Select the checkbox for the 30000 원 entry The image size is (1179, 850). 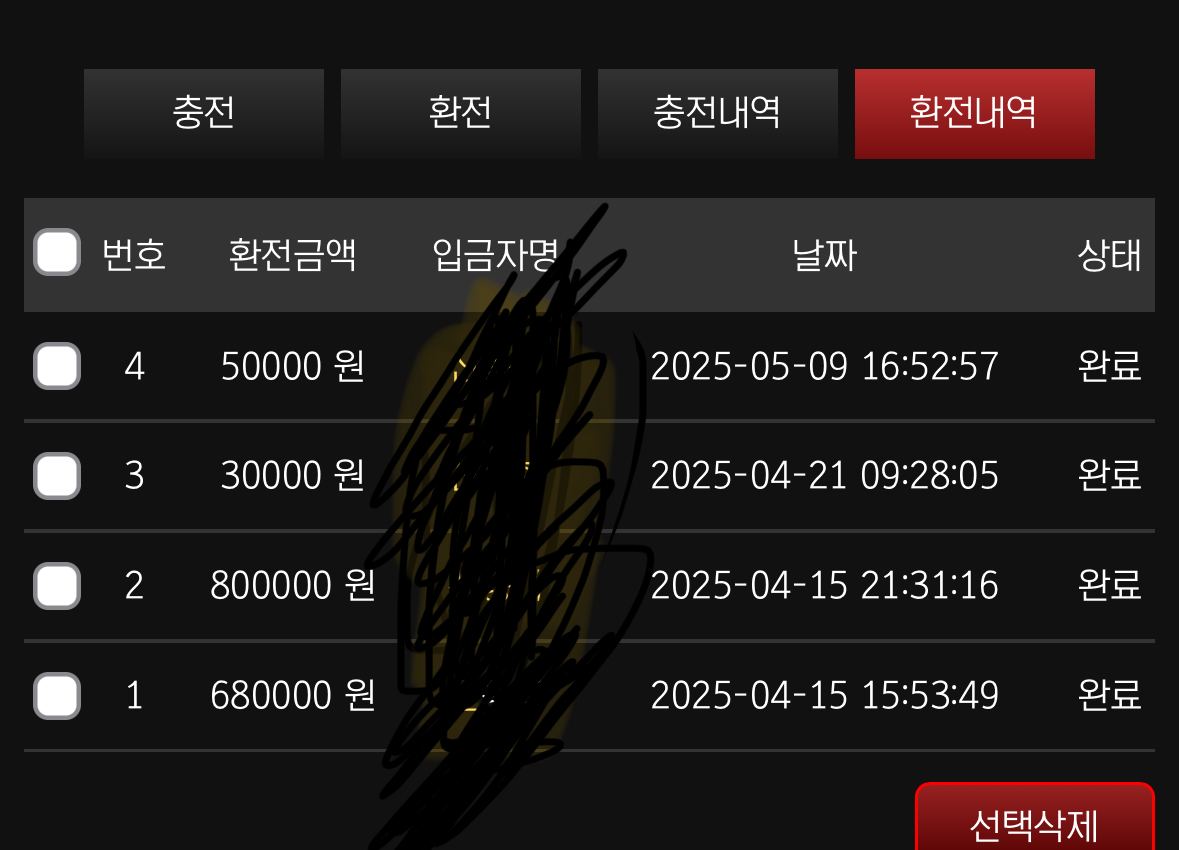pos(57,475)
